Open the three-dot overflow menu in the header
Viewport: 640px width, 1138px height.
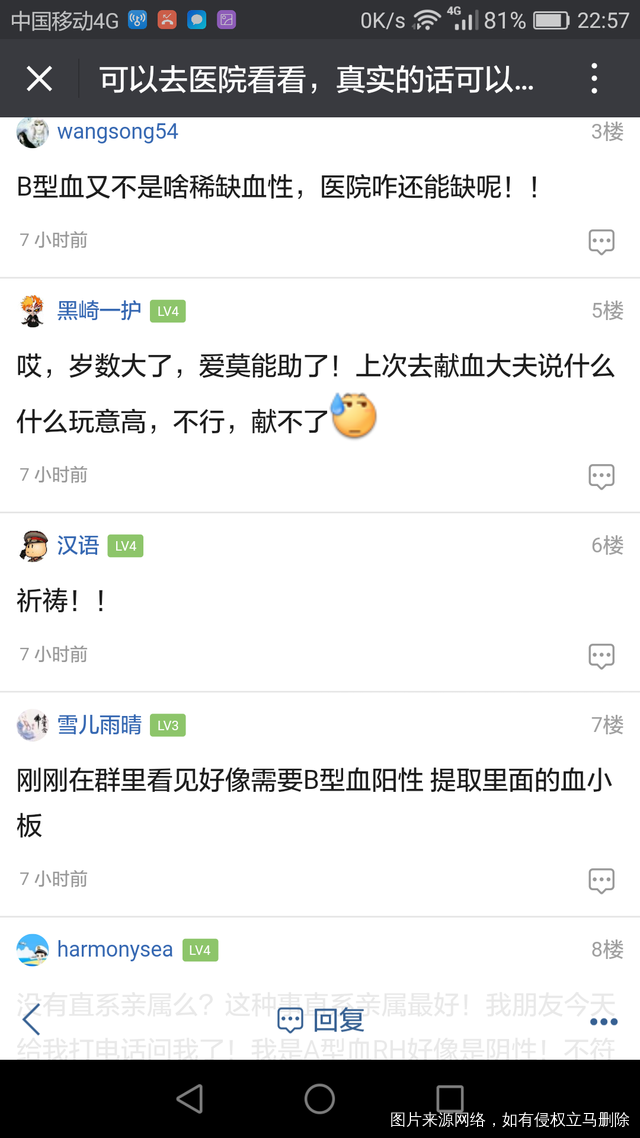594,78
